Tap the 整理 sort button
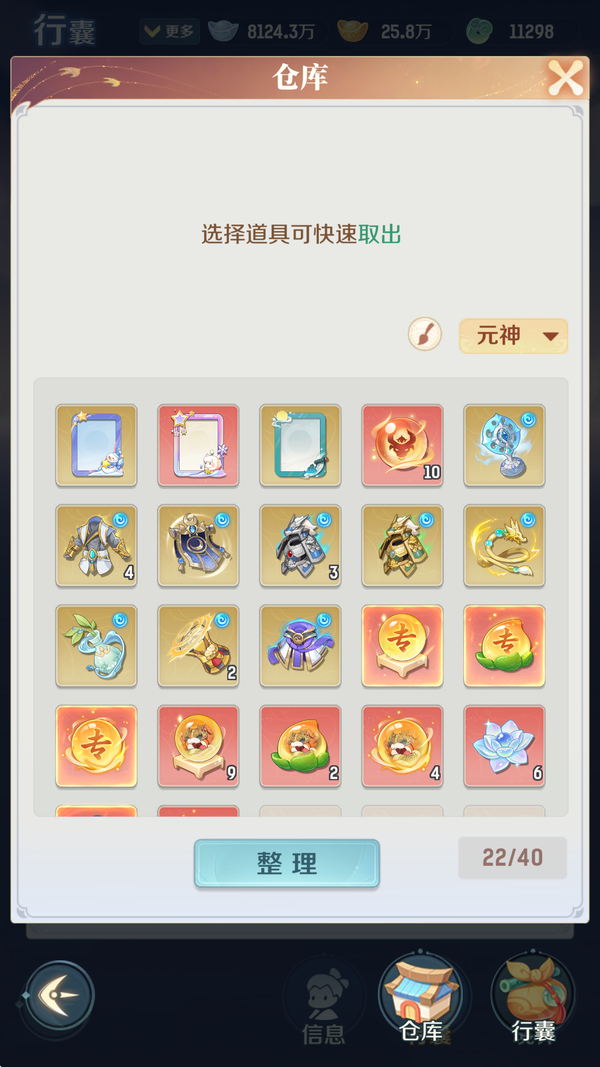The width and height of the screenshot is (600, 1067). click(287, 864)
